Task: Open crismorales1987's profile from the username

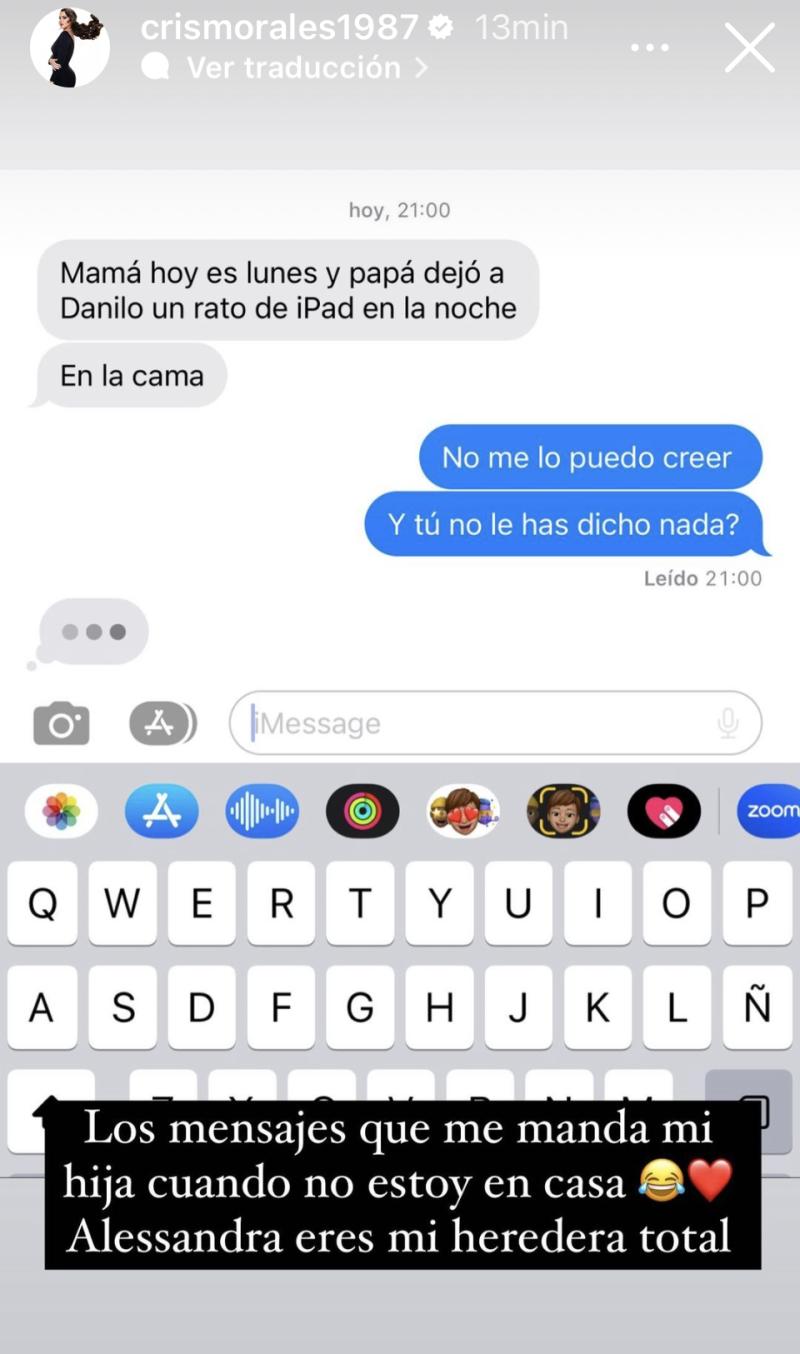Action: tap(279, 27)
